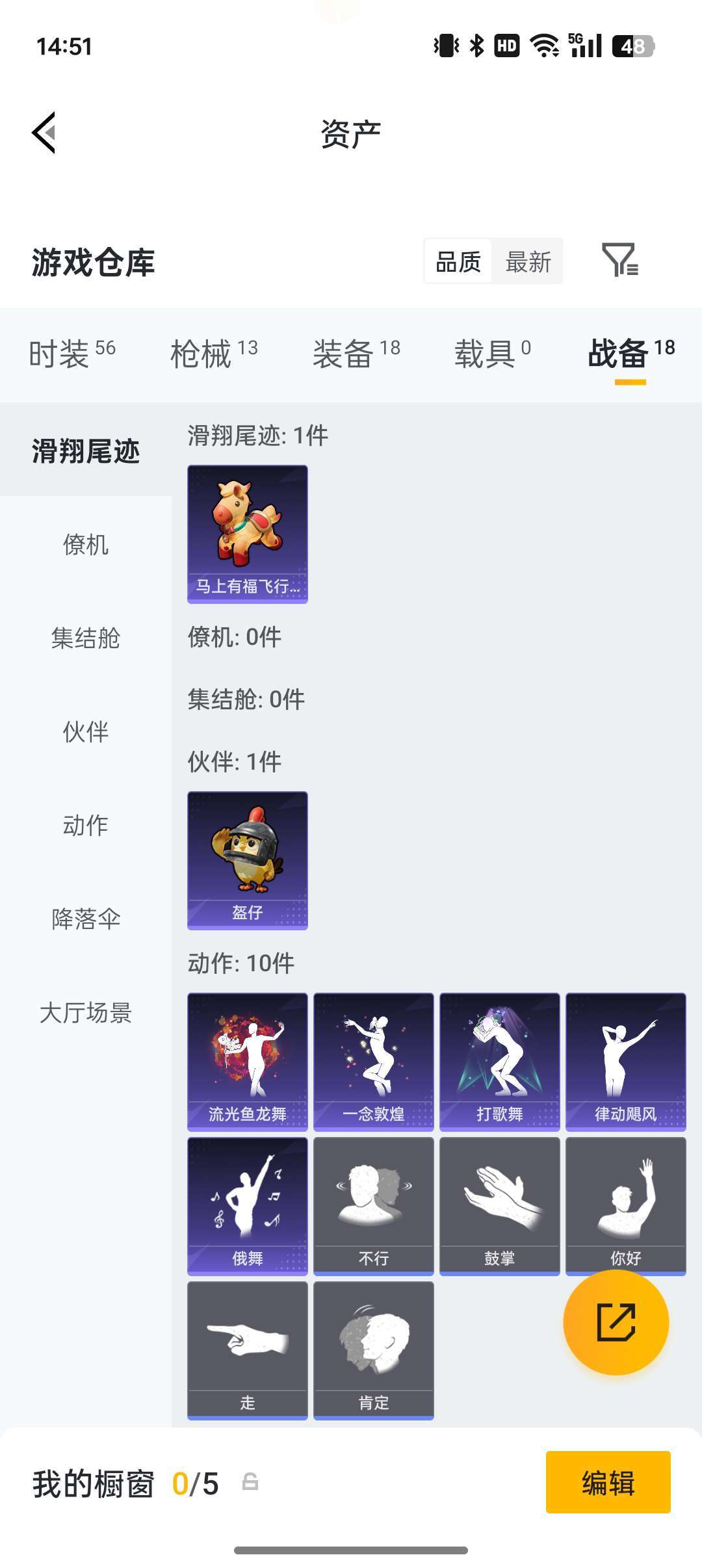The image size is (702, 1568).
Task: Open the 马上有福飞行 trail item
Action: click(248, 534)
